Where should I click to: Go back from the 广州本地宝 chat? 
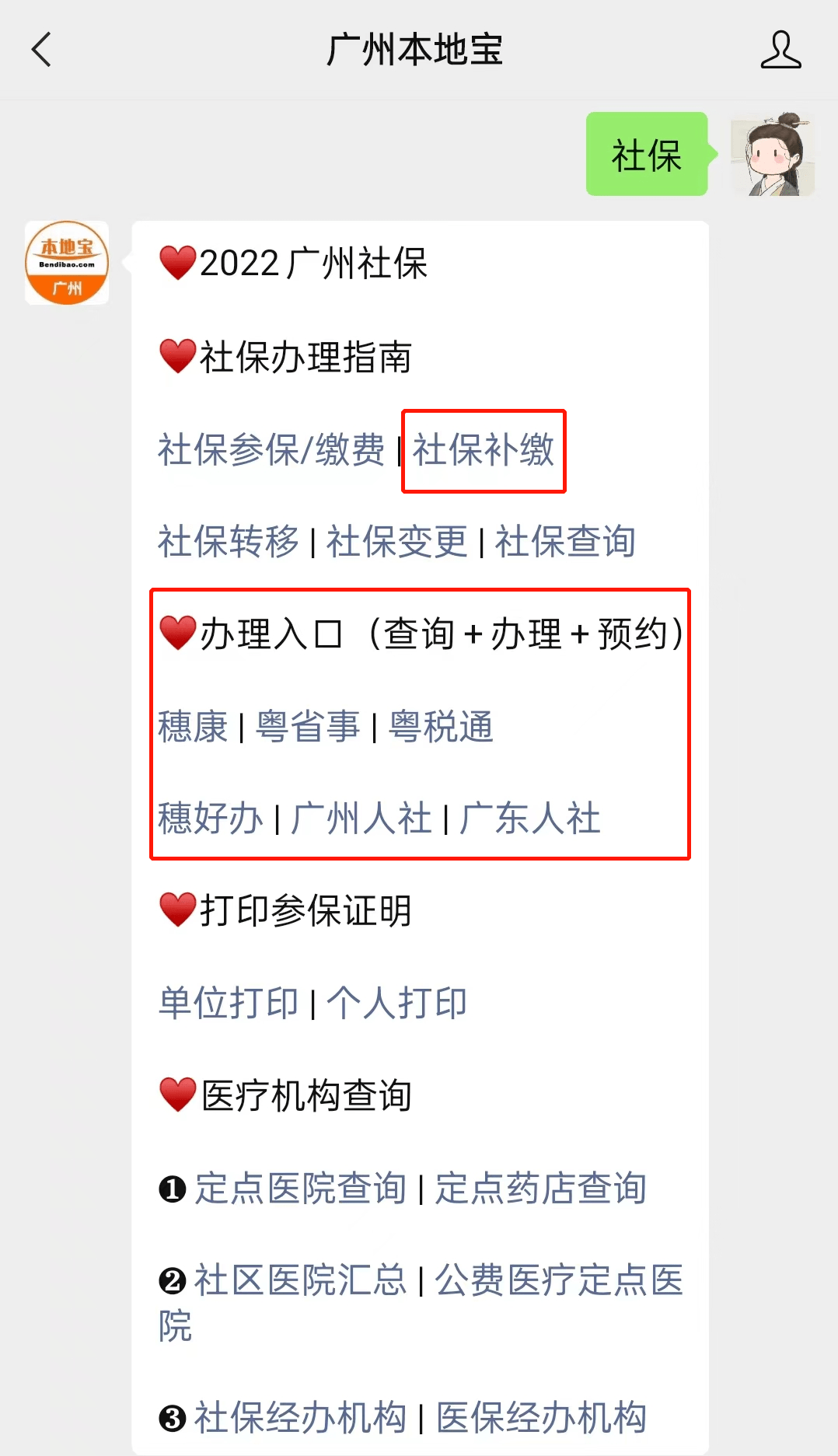pos(41,50)
